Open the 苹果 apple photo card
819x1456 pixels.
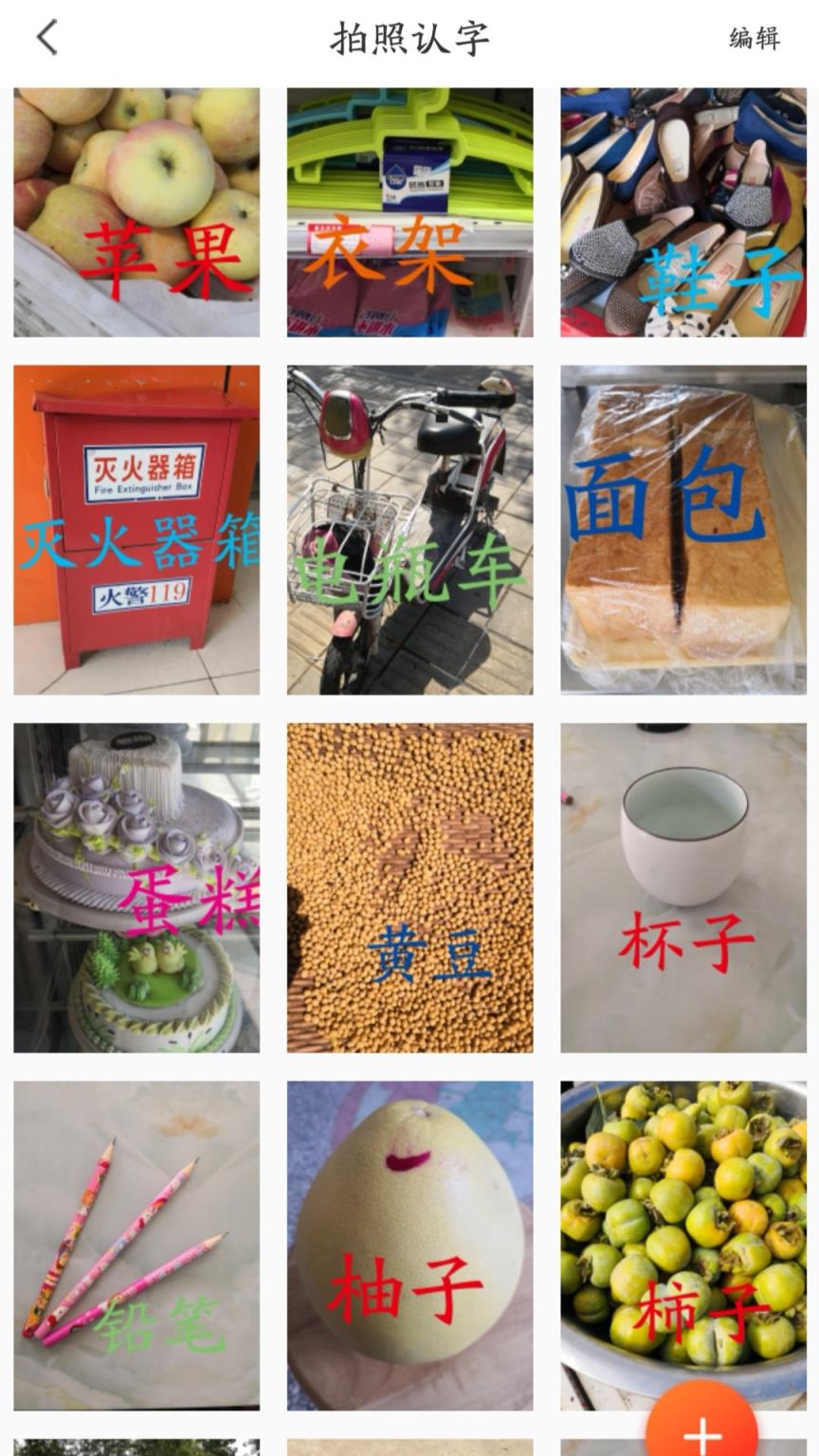point(136,210)
